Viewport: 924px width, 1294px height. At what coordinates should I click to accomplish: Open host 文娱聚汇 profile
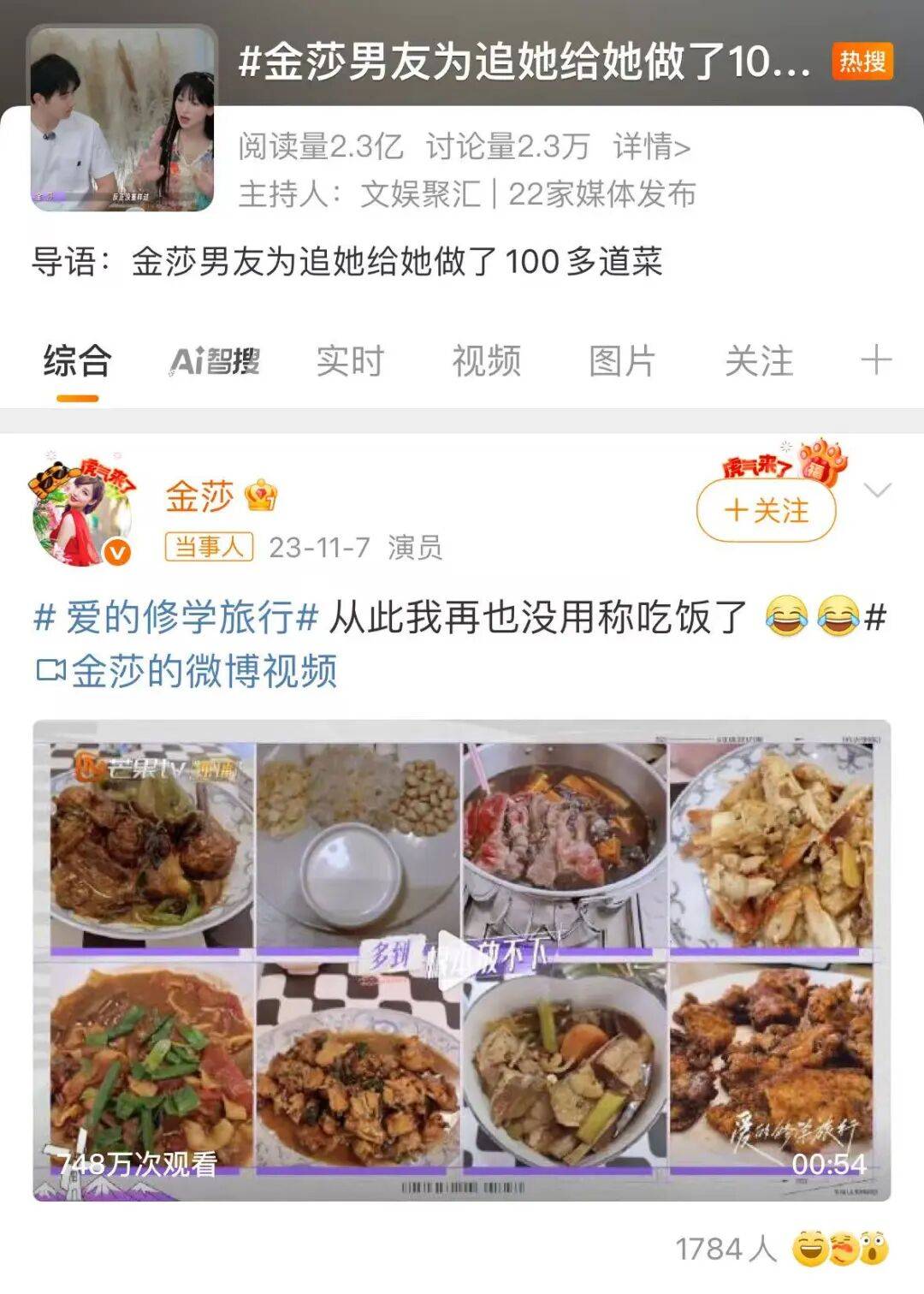click(x=419, y=194)
